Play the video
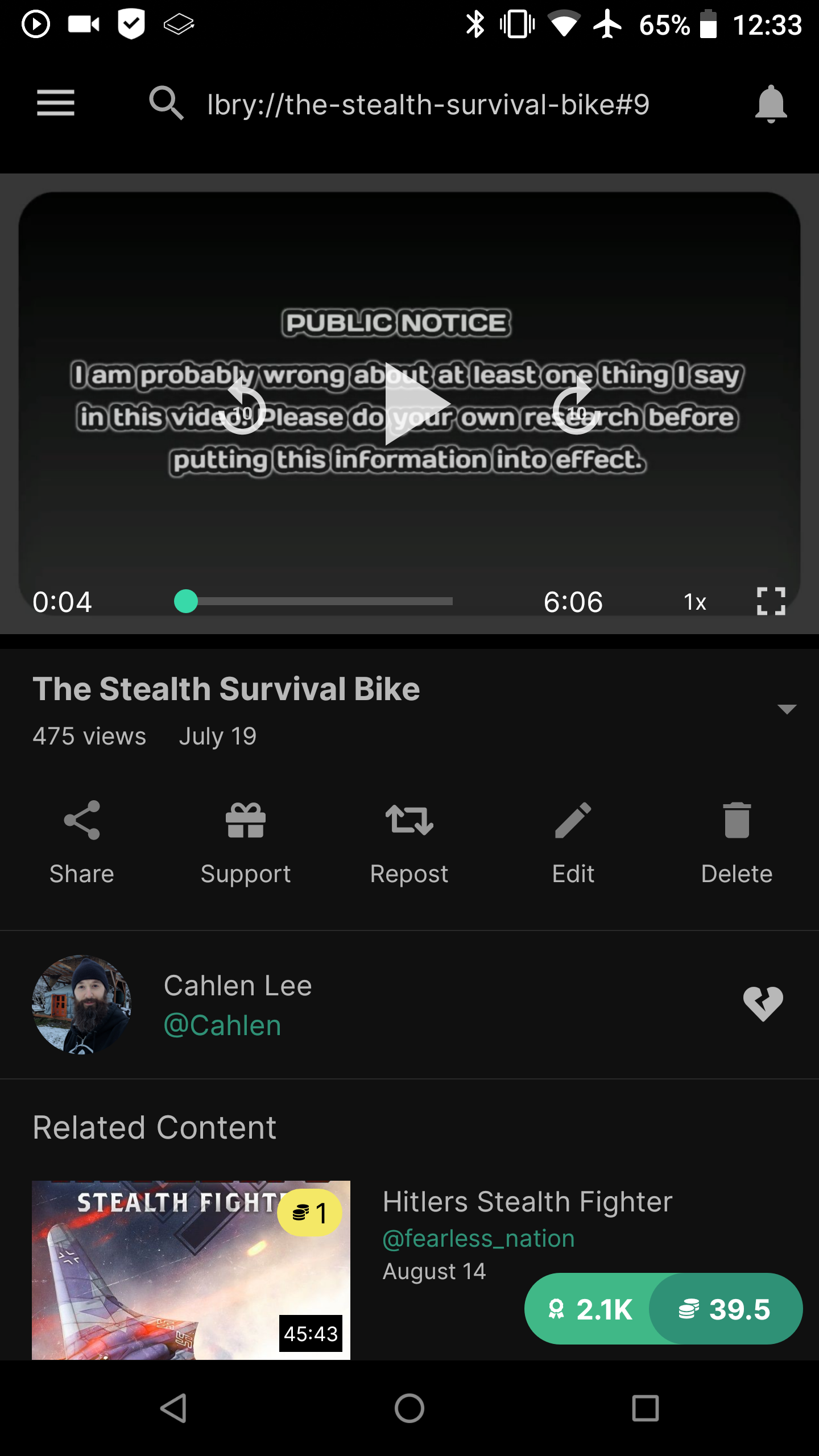Screen dimensions: 819x1456 click(416, 404)
